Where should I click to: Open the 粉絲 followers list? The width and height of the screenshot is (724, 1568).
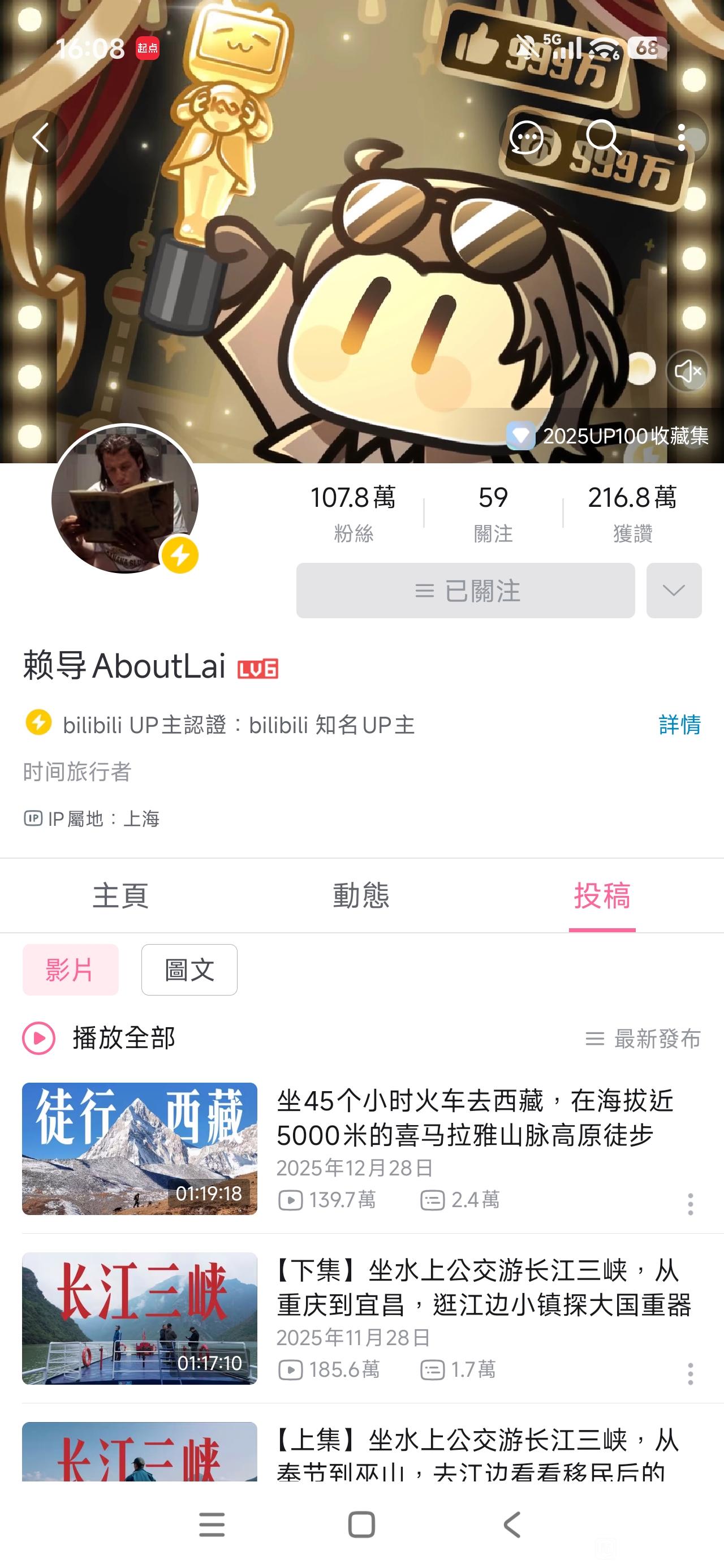353,512
